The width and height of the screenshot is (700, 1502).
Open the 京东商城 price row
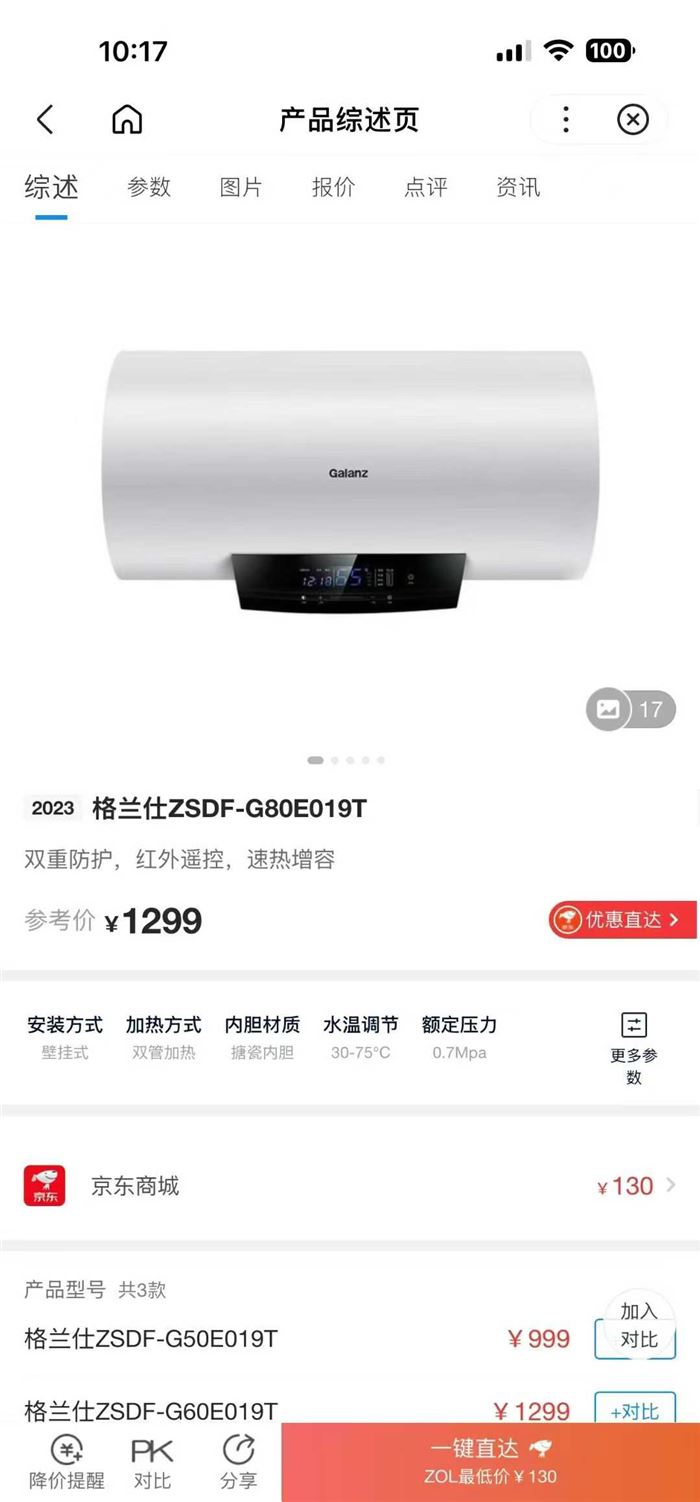coord(348,1186)
